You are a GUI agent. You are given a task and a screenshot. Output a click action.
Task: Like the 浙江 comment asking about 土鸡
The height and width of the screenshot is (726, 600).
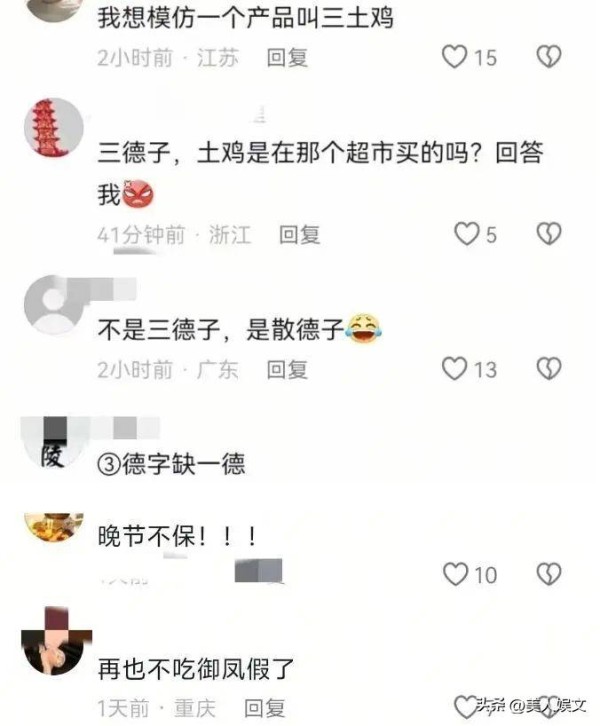coord(467,234)
